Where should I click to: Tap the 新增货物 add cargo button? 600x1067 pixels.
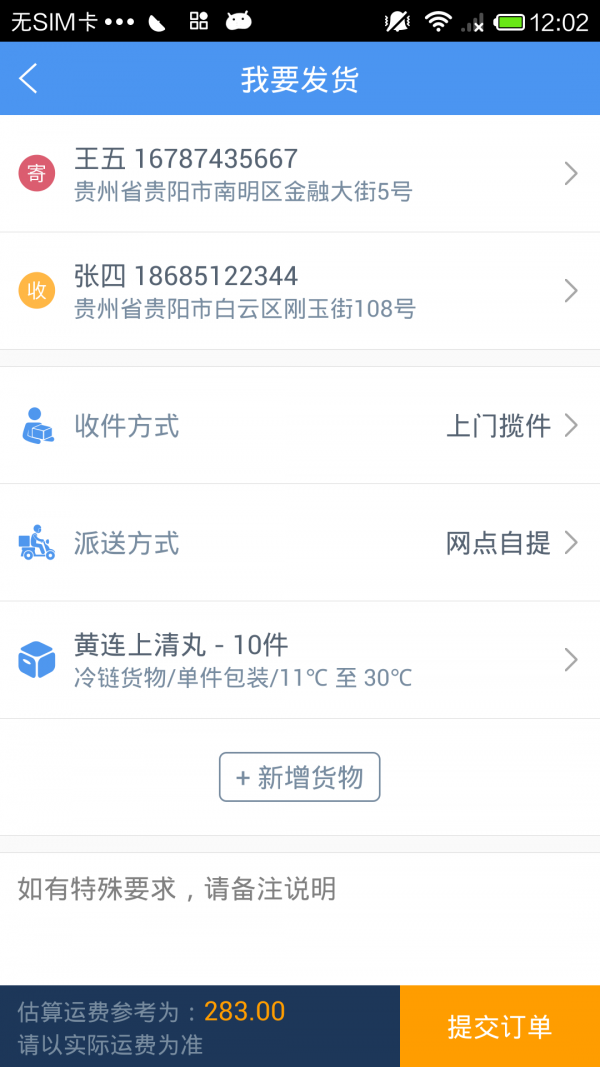point(299,777)
